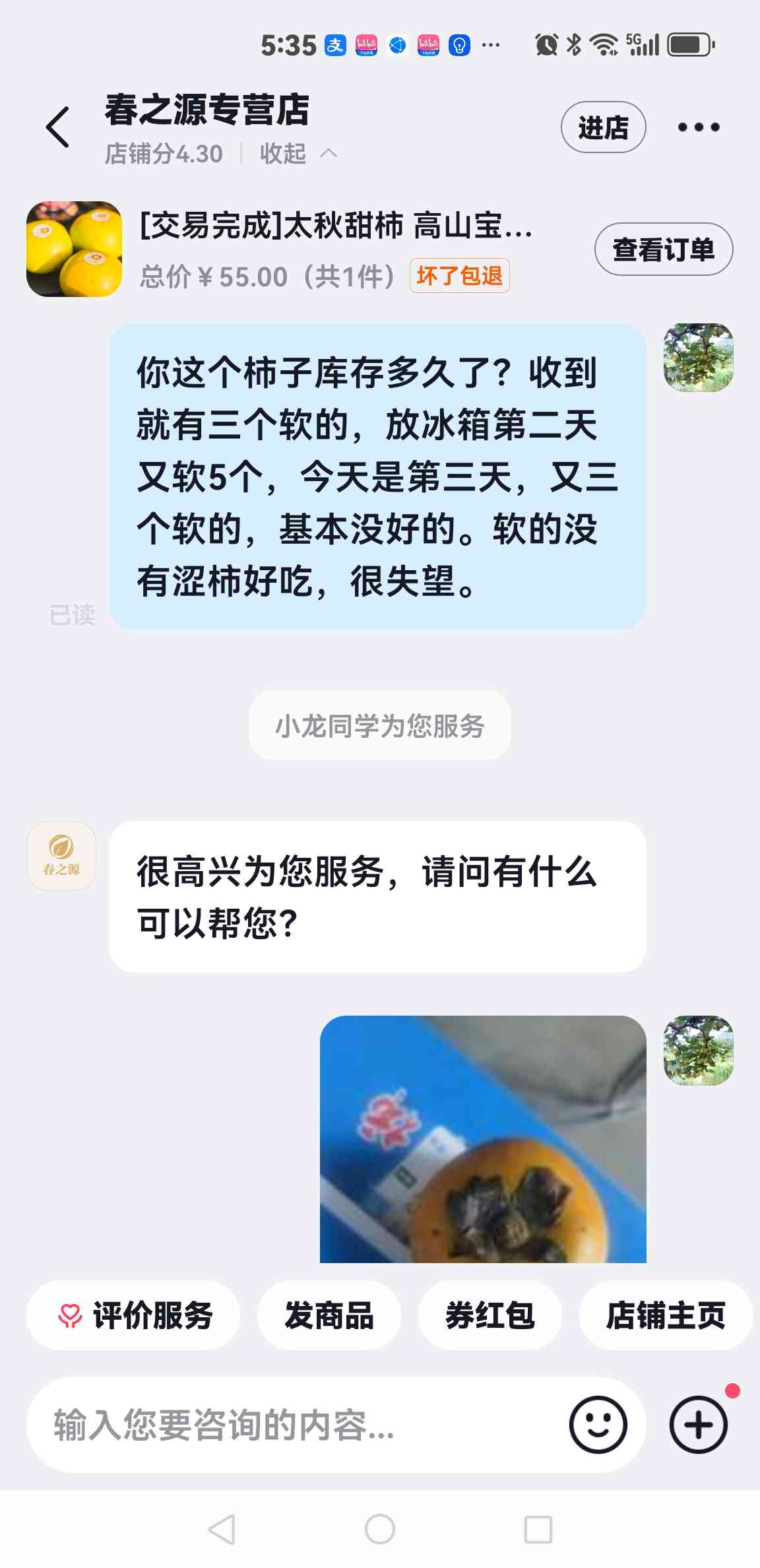Tap 发商品 to send a product
The image size is (760, 1568).
pyautogui.click(x=329, y=1315)
